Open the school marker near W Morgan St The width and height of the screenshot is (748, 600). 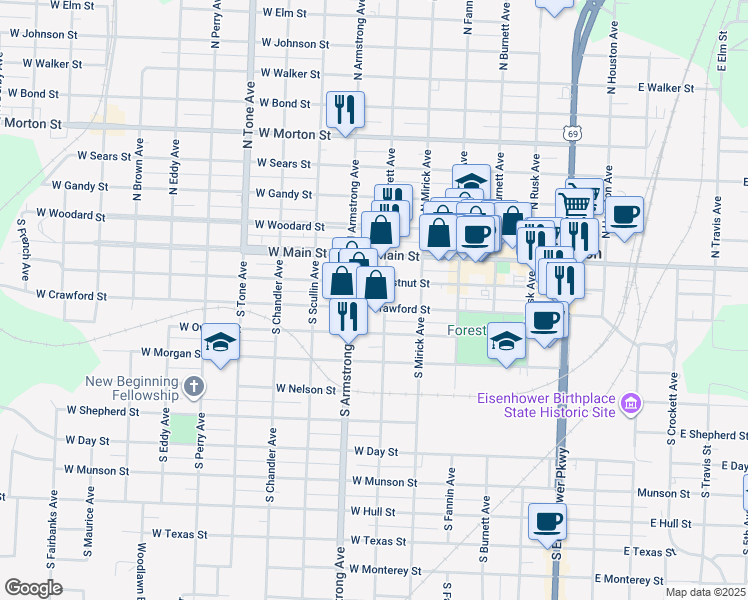220,342
